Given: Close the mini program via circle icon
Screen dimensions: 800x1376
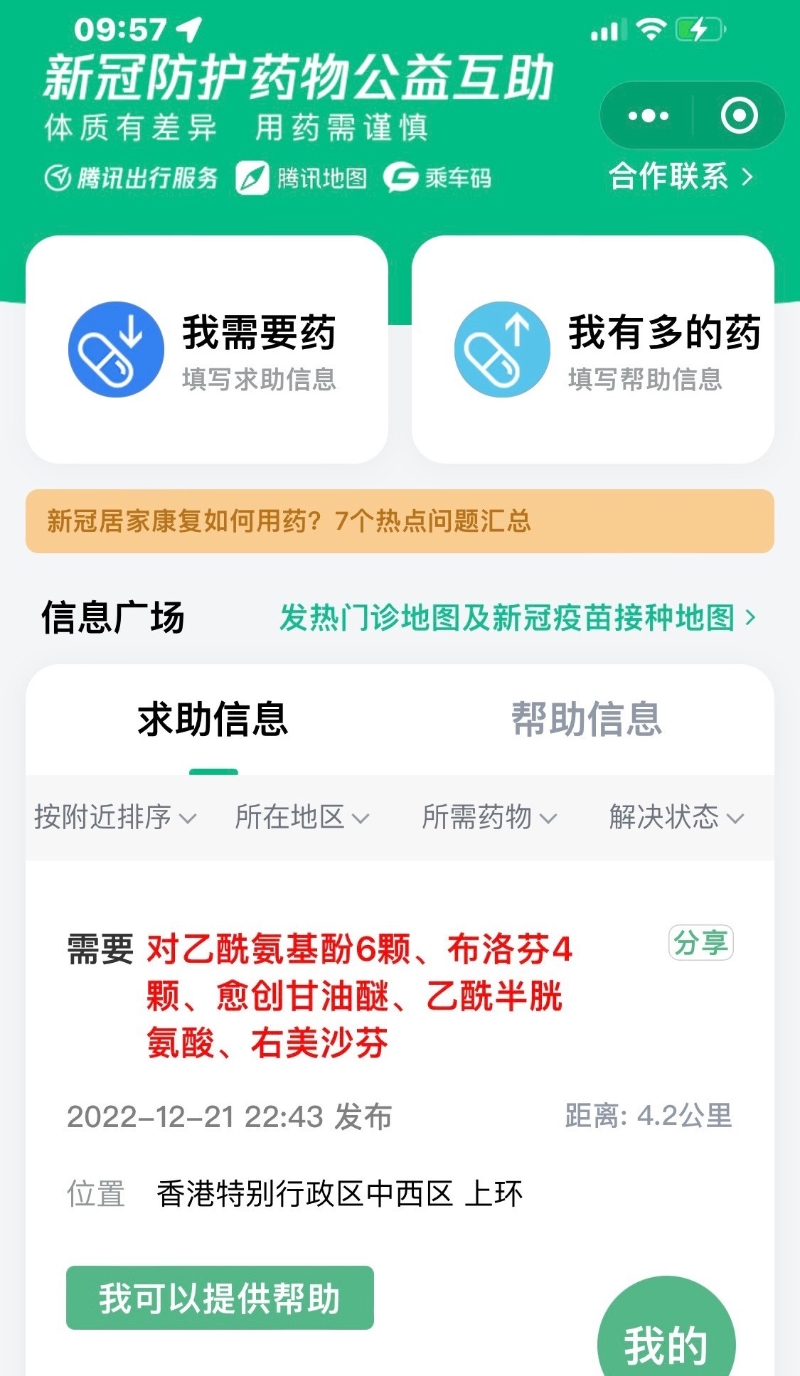Looking at the screenshot, I should pos(739,117).
